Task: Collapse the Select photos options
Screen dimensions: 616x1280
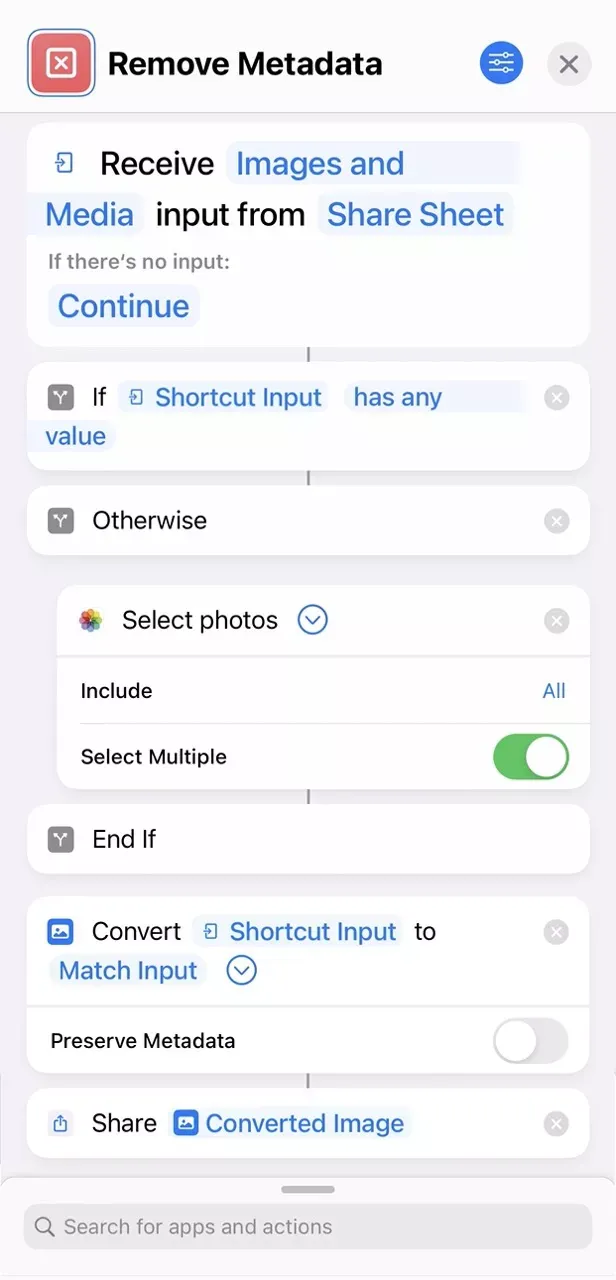Action: click(313, 621)
